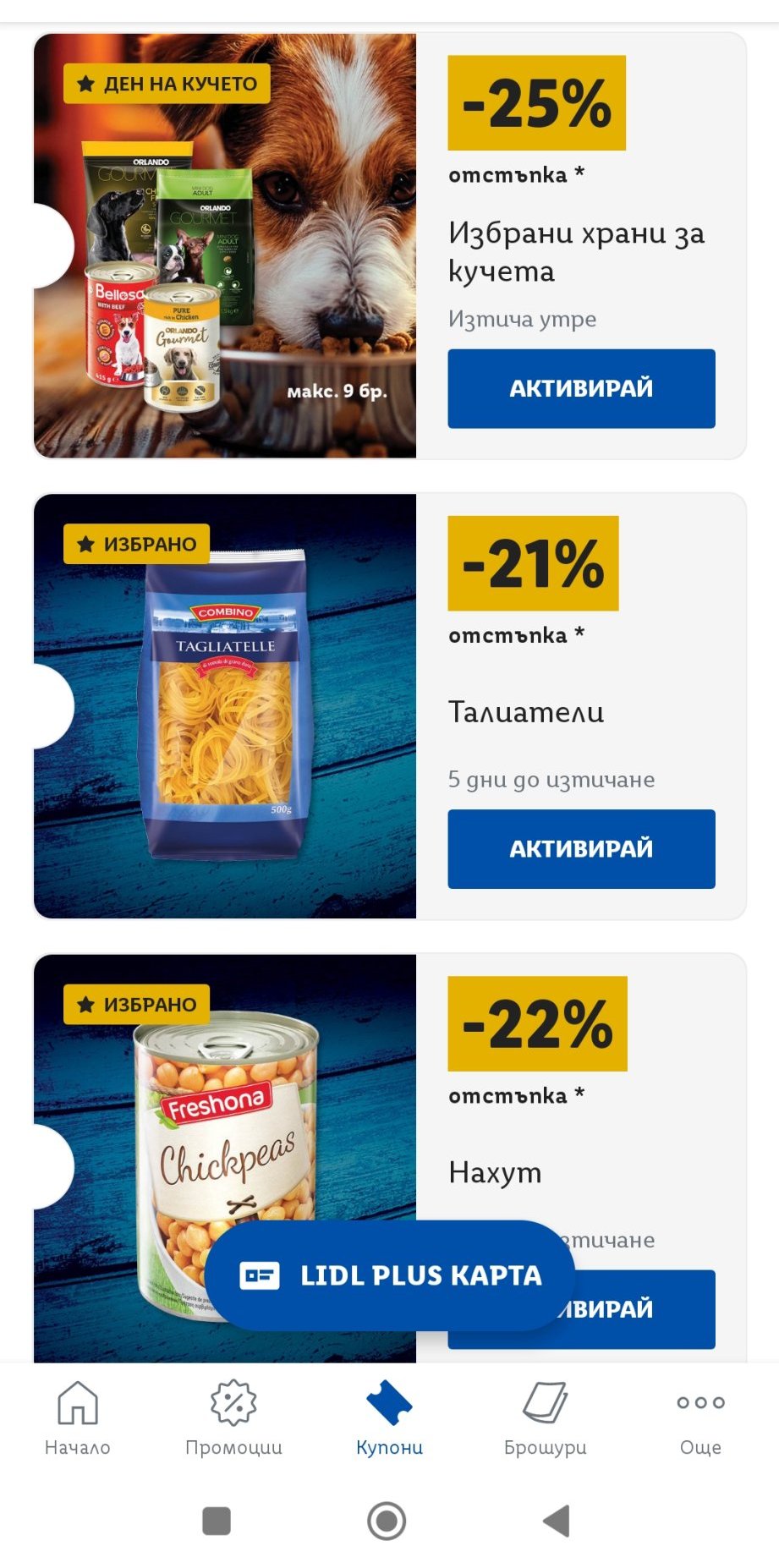View the Tagliatelle coupon details
The width and height of the screenshot is (779, 1568).
coord(225,706)
